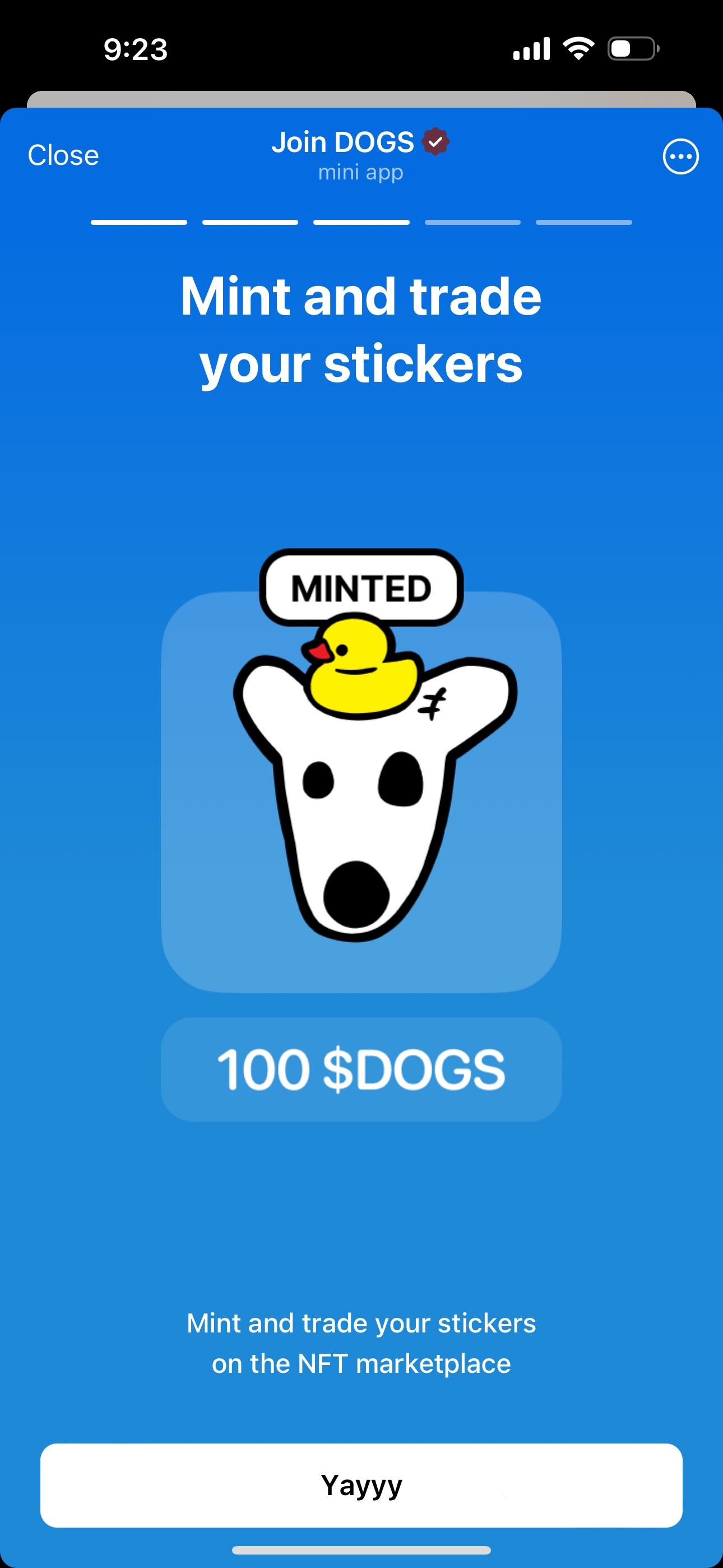Viewport: 723px width, 1568px height.
Task: Tap the Yayyy button
Action: click(x=361, y=1485)
